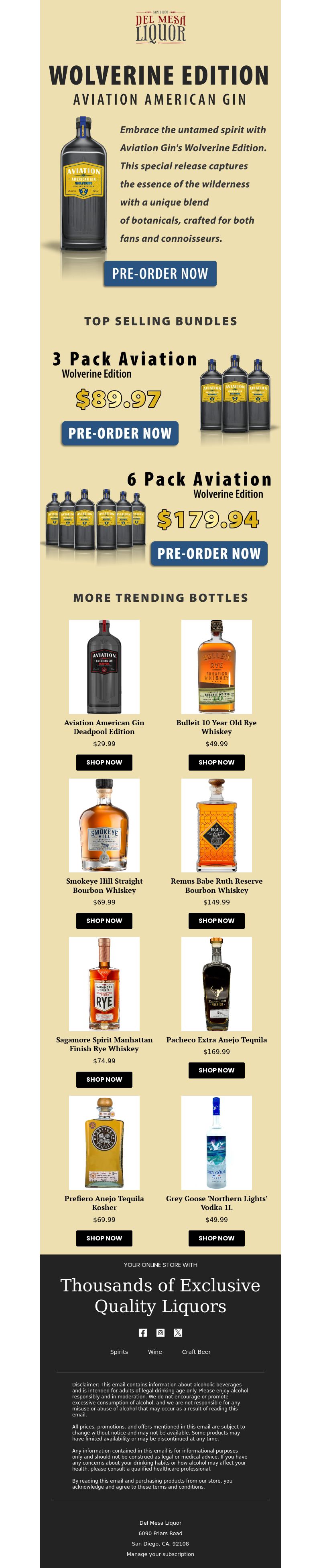
Task: Open the Instagram icon in footer
Action: (160, 1332)
